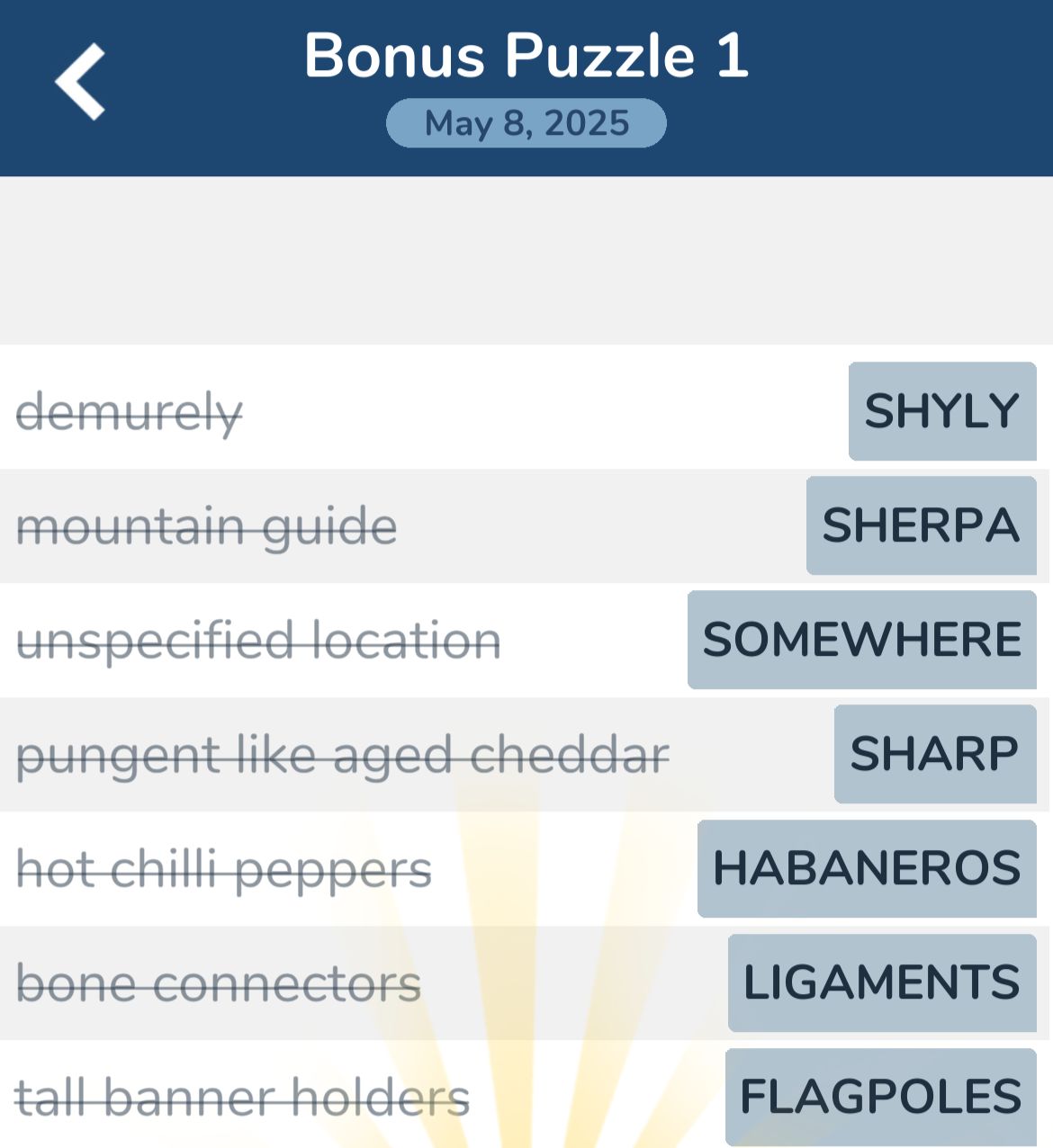
Task: Select the LIGAMENTS answer tile
Action: pos(882,982)
